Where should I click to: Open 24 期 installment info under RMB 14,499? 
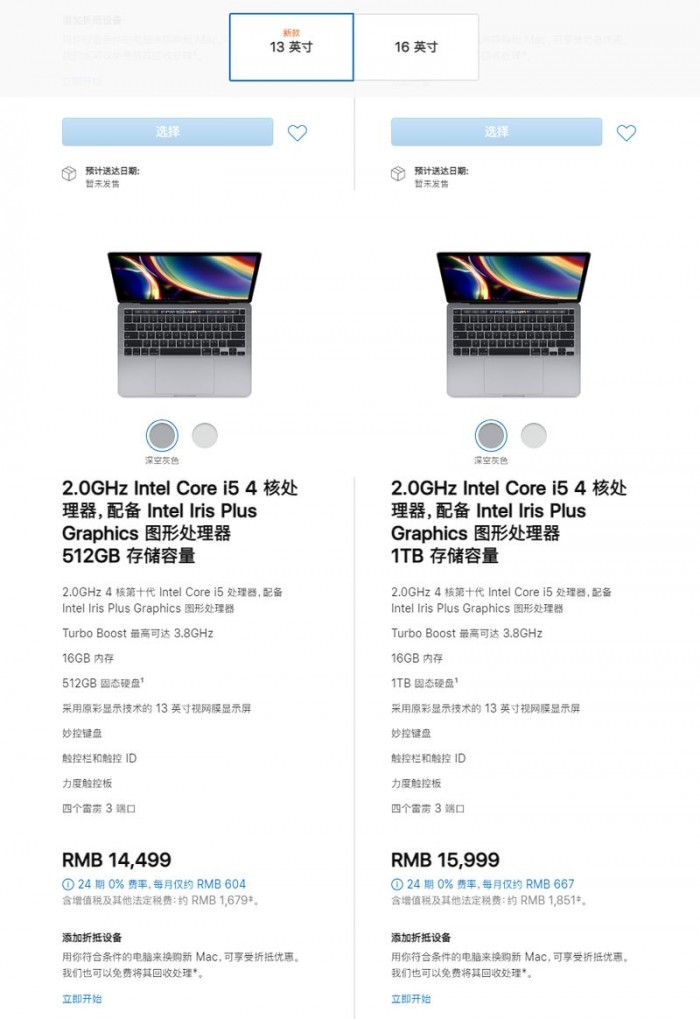154,884
